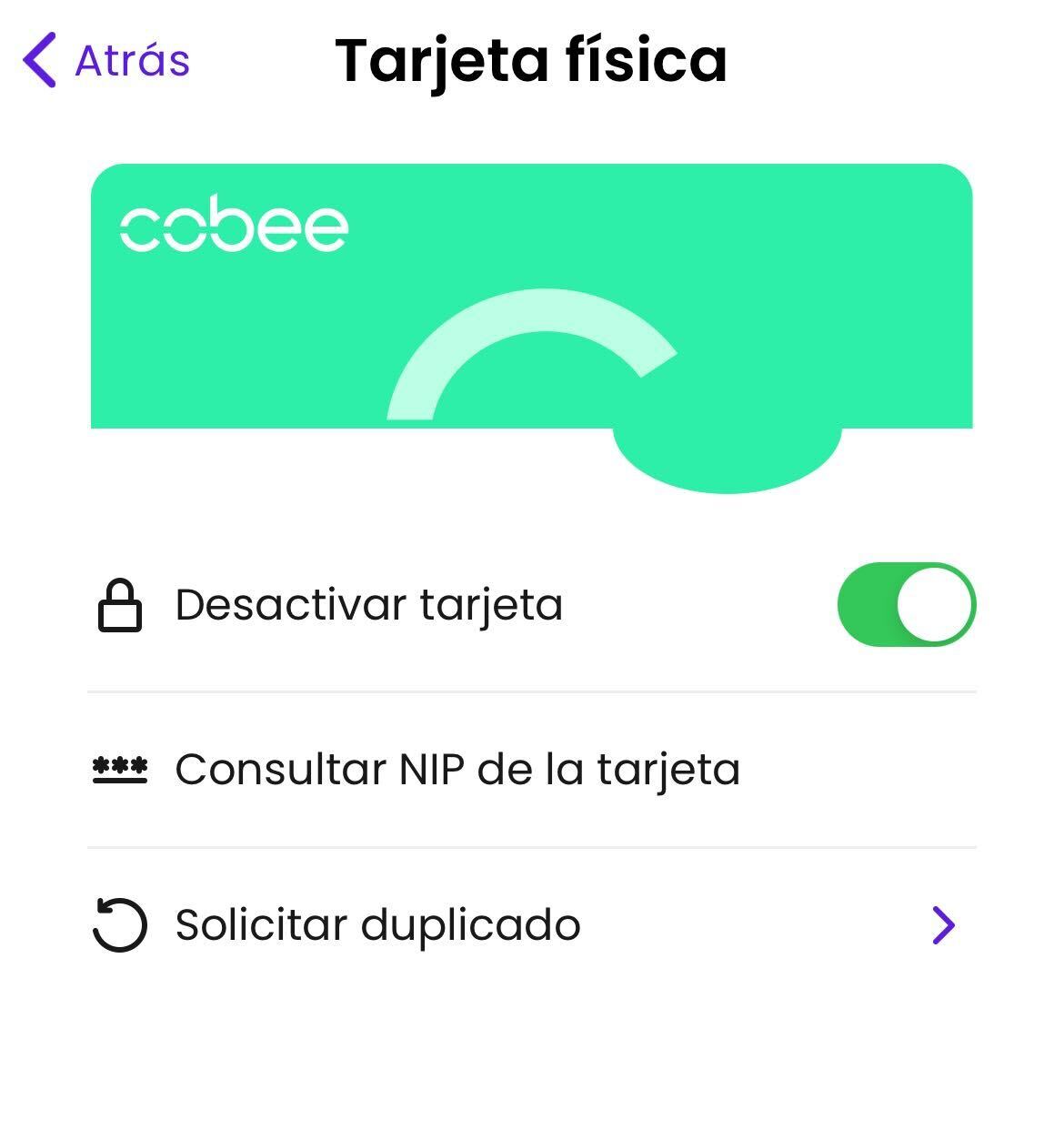1064x1130 pixels.
Task: Select the asterisks NIP icon
Action: [x=119, y=769]
